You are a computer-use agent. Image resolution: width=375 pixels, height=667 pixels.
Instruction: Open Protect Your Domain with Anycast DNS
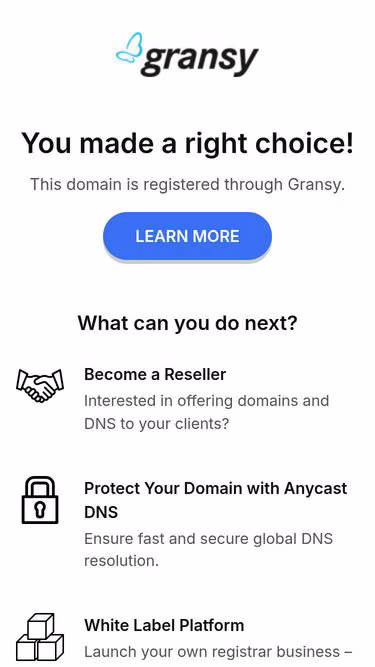tap(216, 500)
